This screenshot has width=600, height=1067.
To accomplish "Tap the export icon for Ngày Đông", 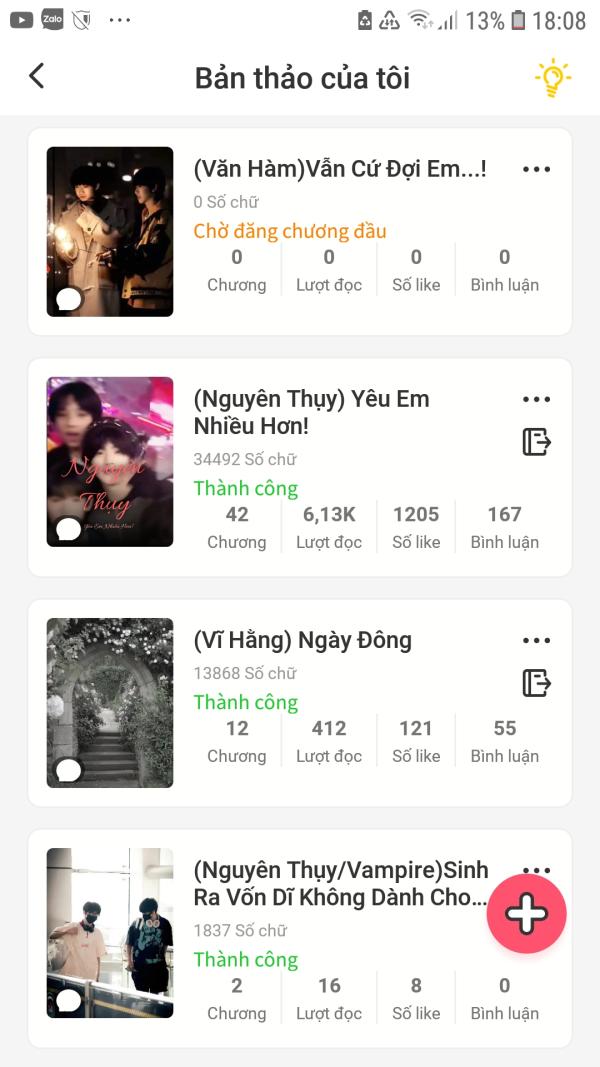I will pyautogui.click(x=537, y=683).
